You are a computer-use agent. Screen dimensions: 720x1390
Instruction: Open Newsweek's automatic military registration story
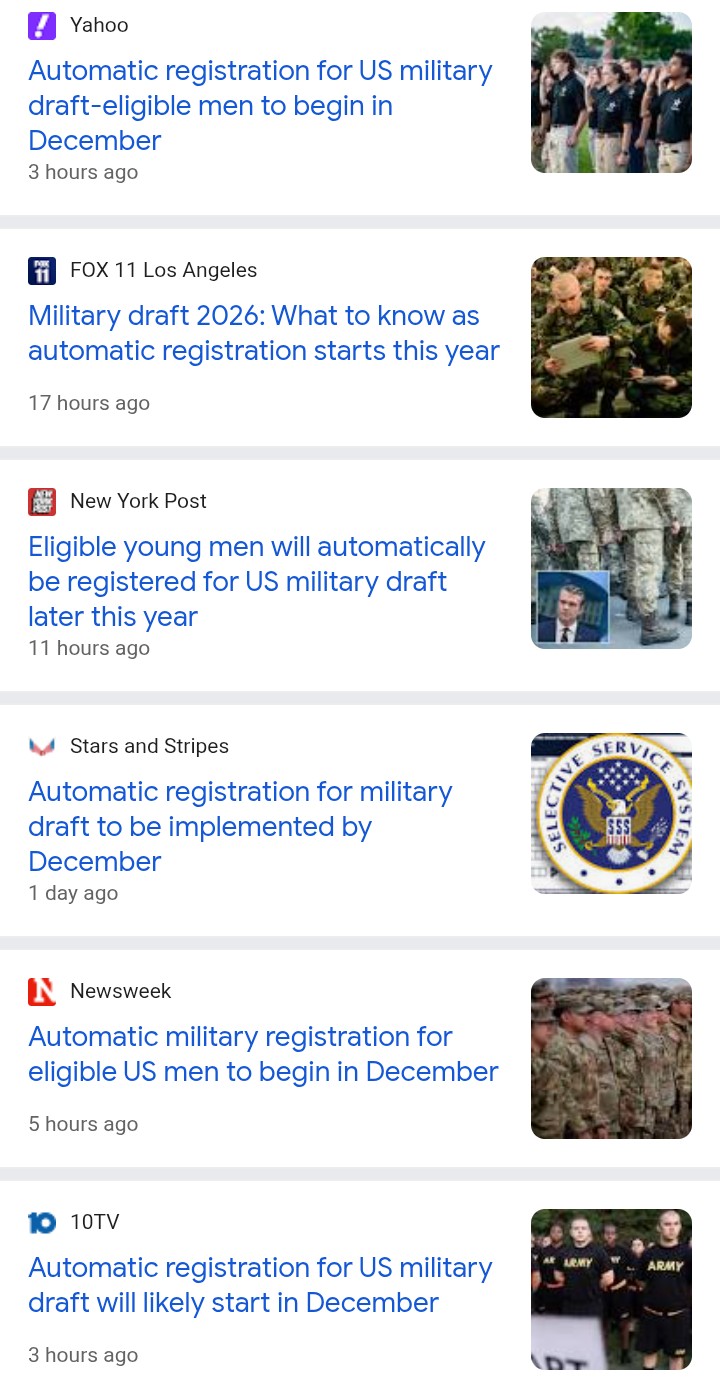(x=263, y=1054)
